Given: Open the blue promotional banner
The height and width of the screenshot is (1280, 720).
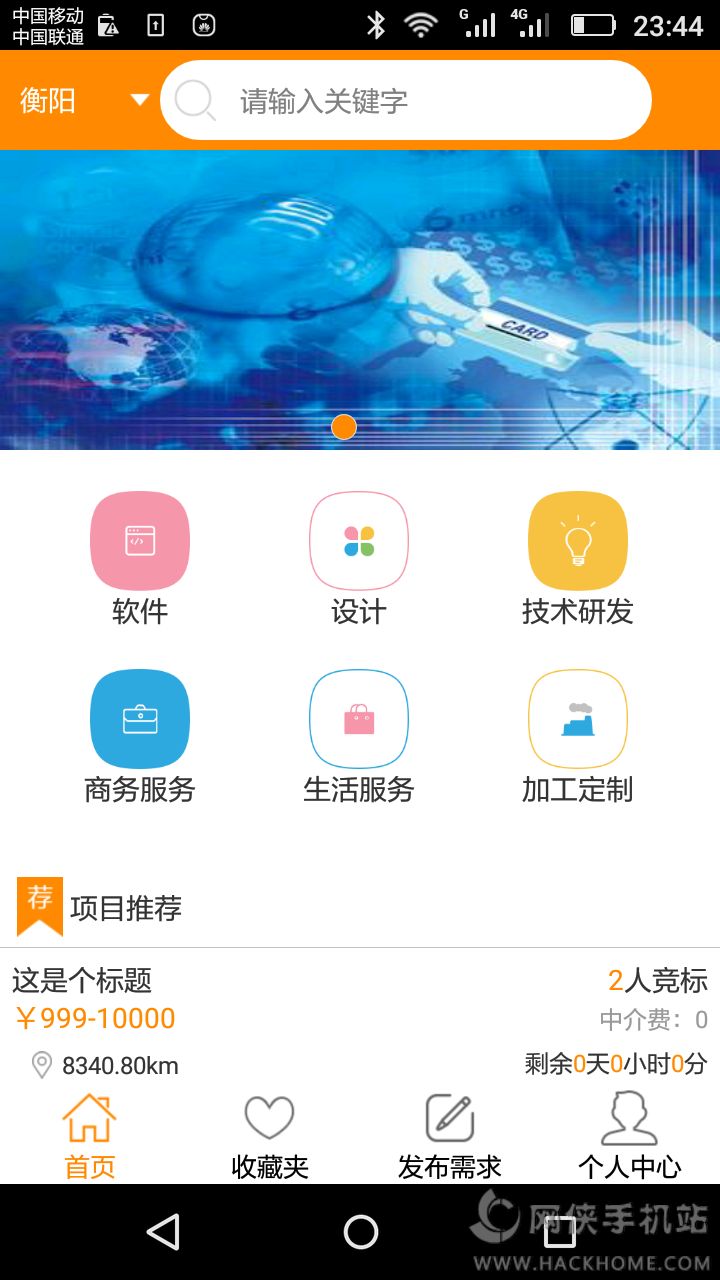Looking at the screenshot, I should [x=360, y=300].
